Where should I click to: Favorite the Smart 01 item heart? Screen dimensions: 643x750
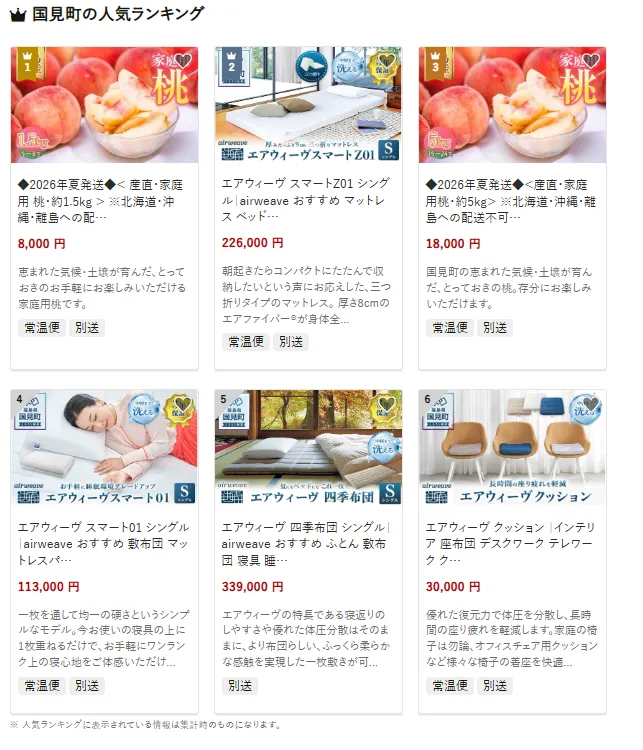tap(183, 406)
